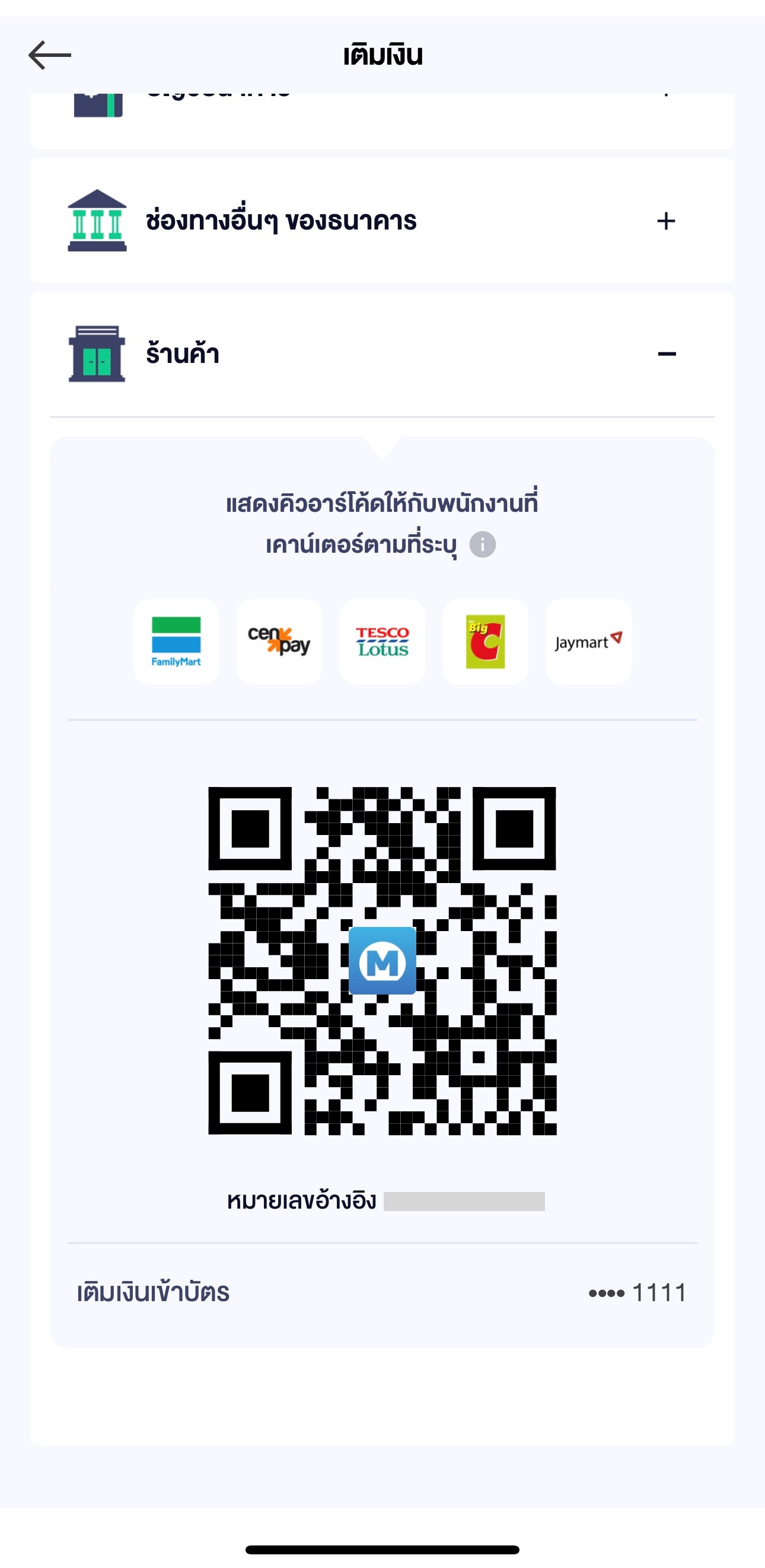Choose the Big C store option

tap(485, 642)
